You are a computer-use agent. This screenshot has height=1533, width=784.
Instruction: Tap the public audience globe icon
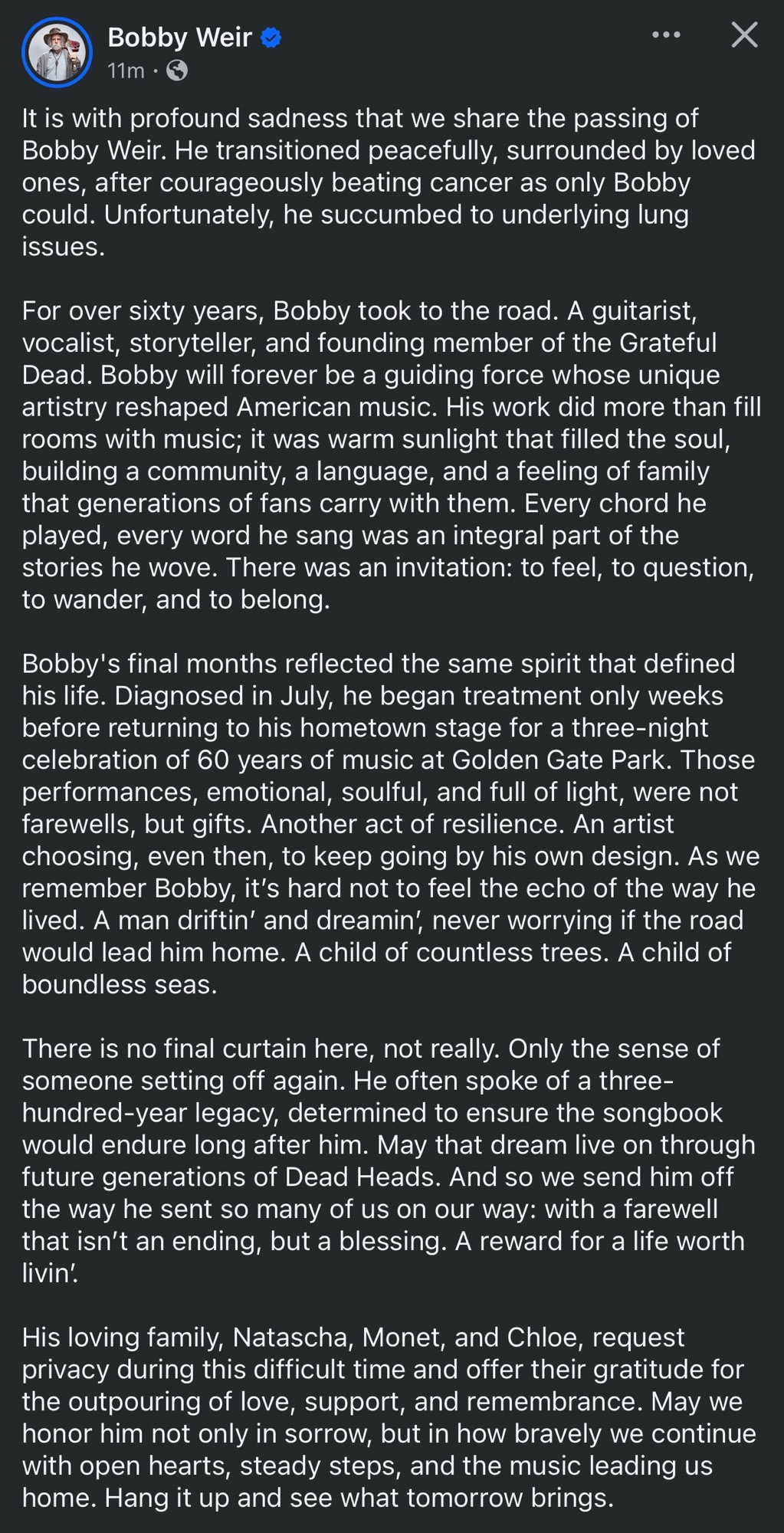pyautogui.click(x=177, y=71)
